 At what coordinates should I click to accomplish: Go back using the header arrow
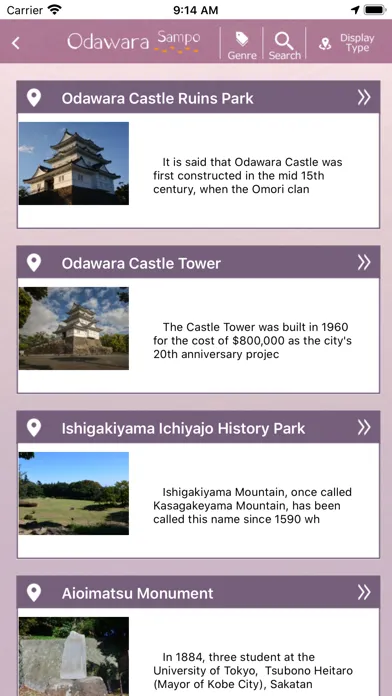16,43
